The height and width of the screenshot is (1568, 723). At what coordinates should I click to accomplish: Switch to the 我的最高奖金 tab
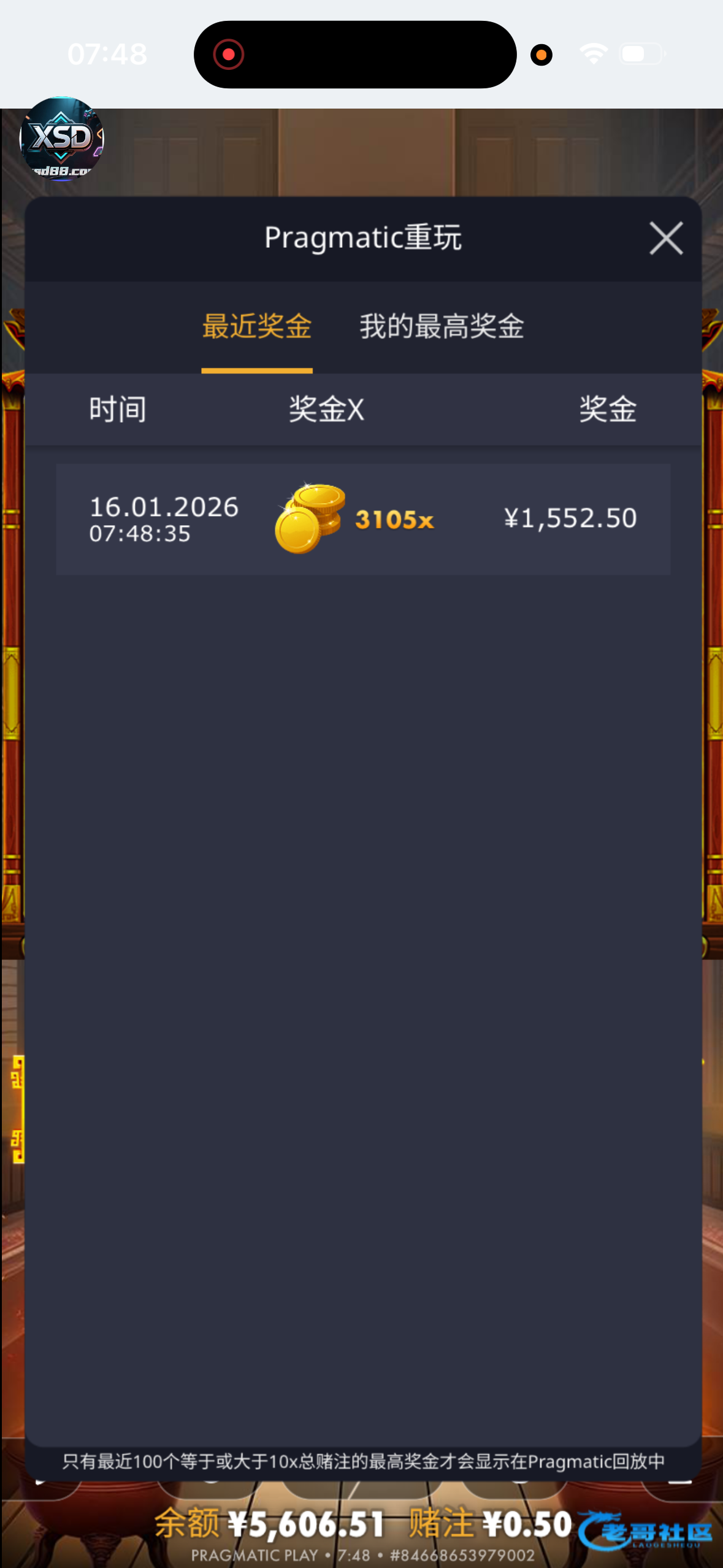tap(442, 326)
